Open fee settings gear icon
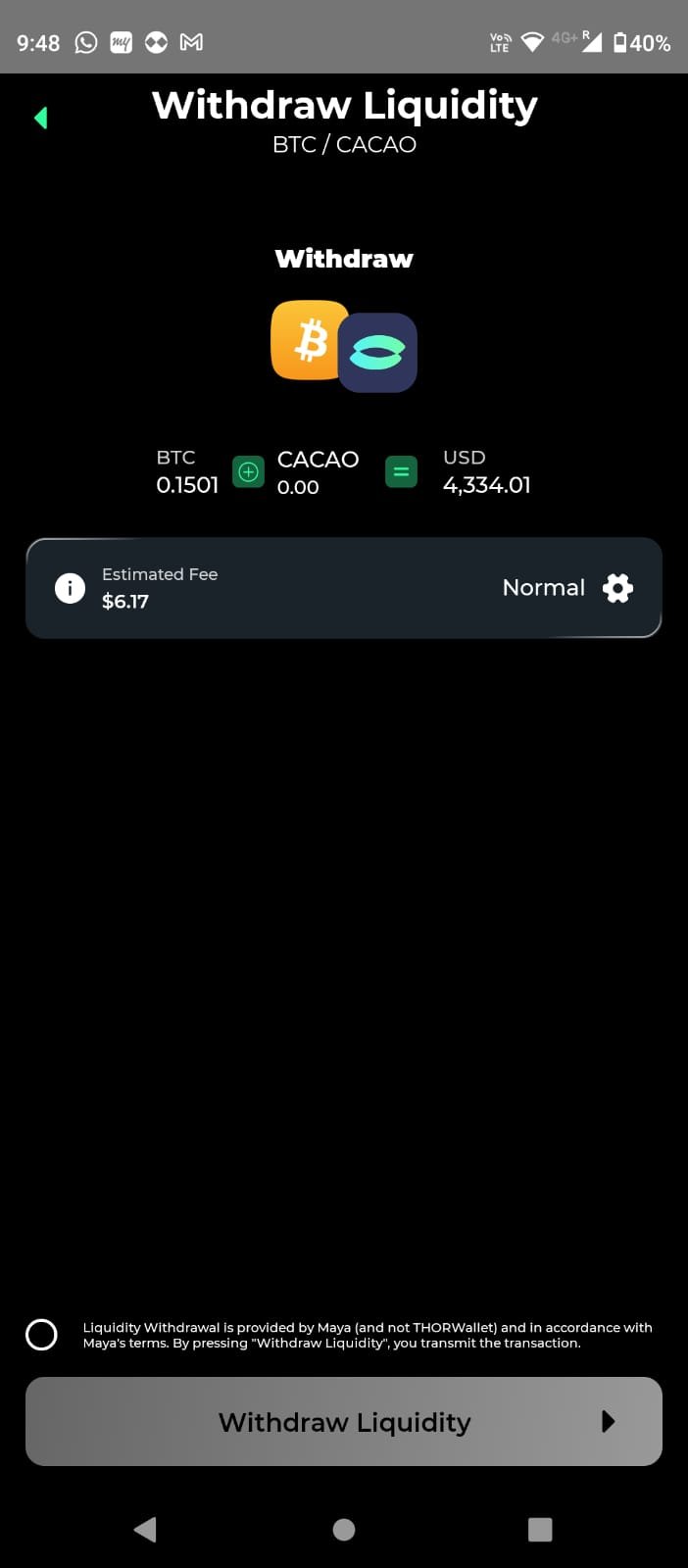688x1568 pixels. point(617,588)
